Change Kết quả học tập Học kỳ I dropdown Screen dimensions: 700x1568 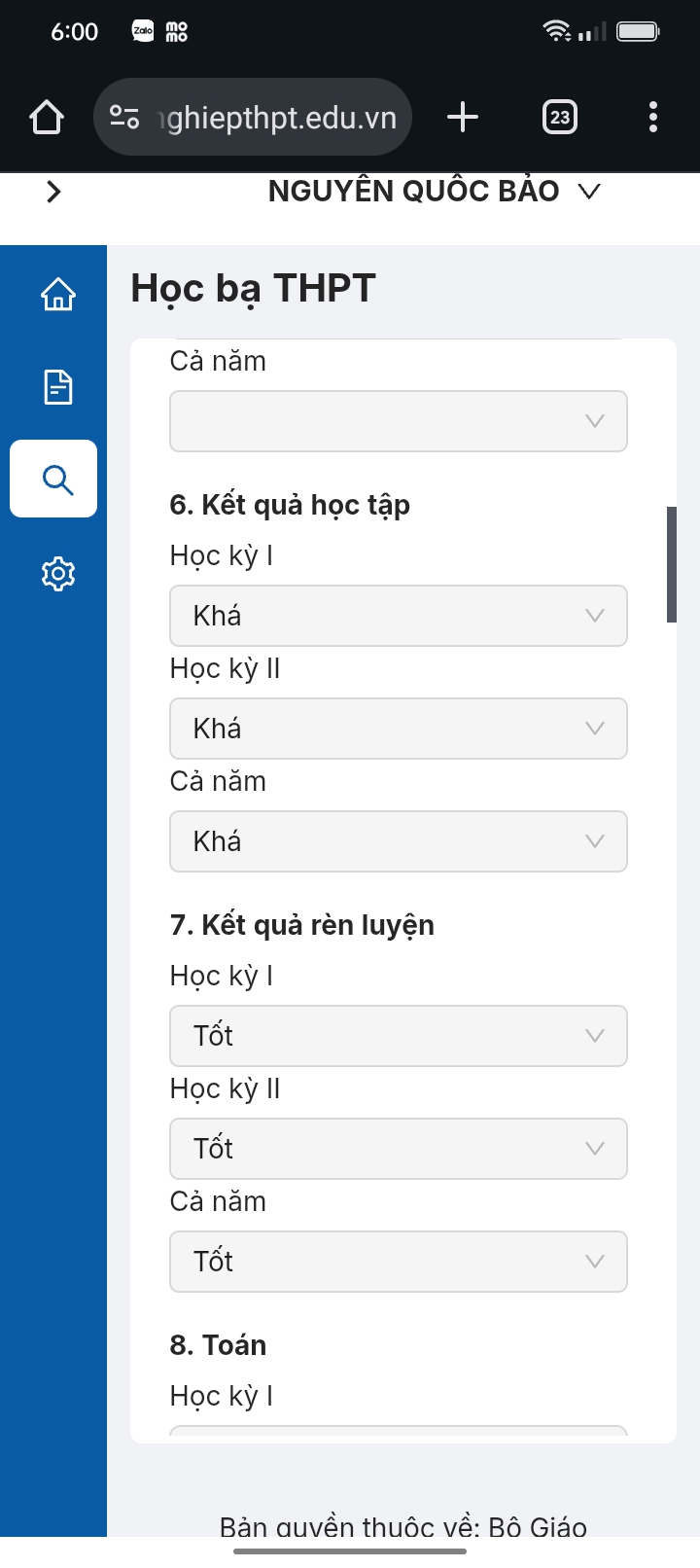click(399, 616)
